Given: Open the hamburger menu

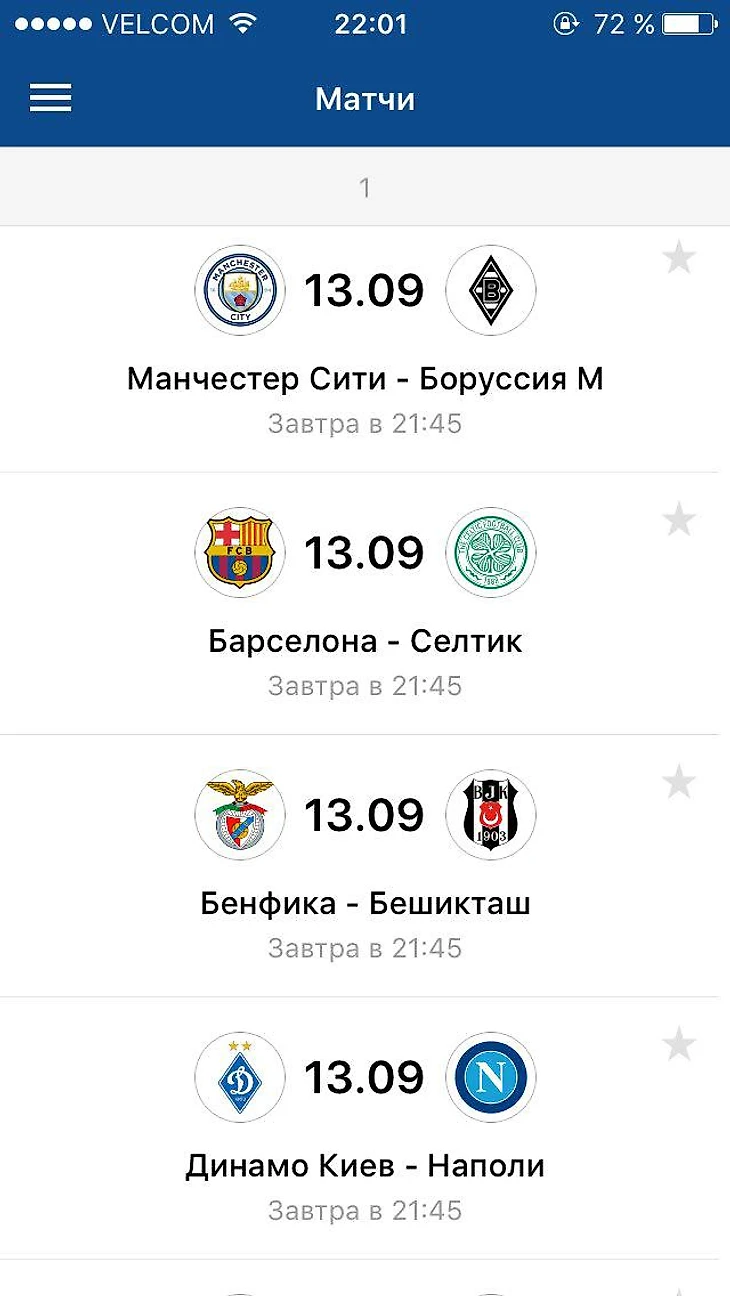Looking at the screenshot, I should tap(50, 98).
